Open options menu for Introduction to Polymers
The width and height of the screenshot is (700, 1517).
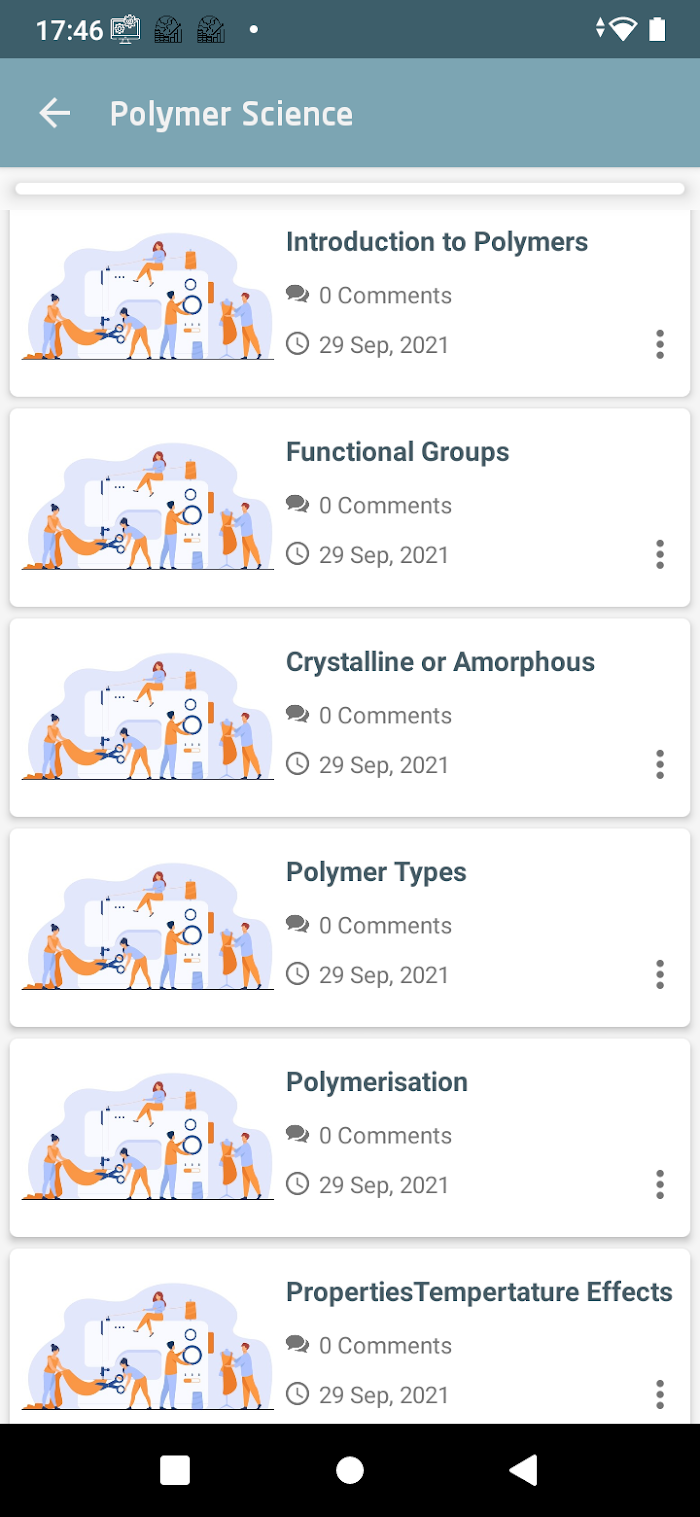pos(660,344)
